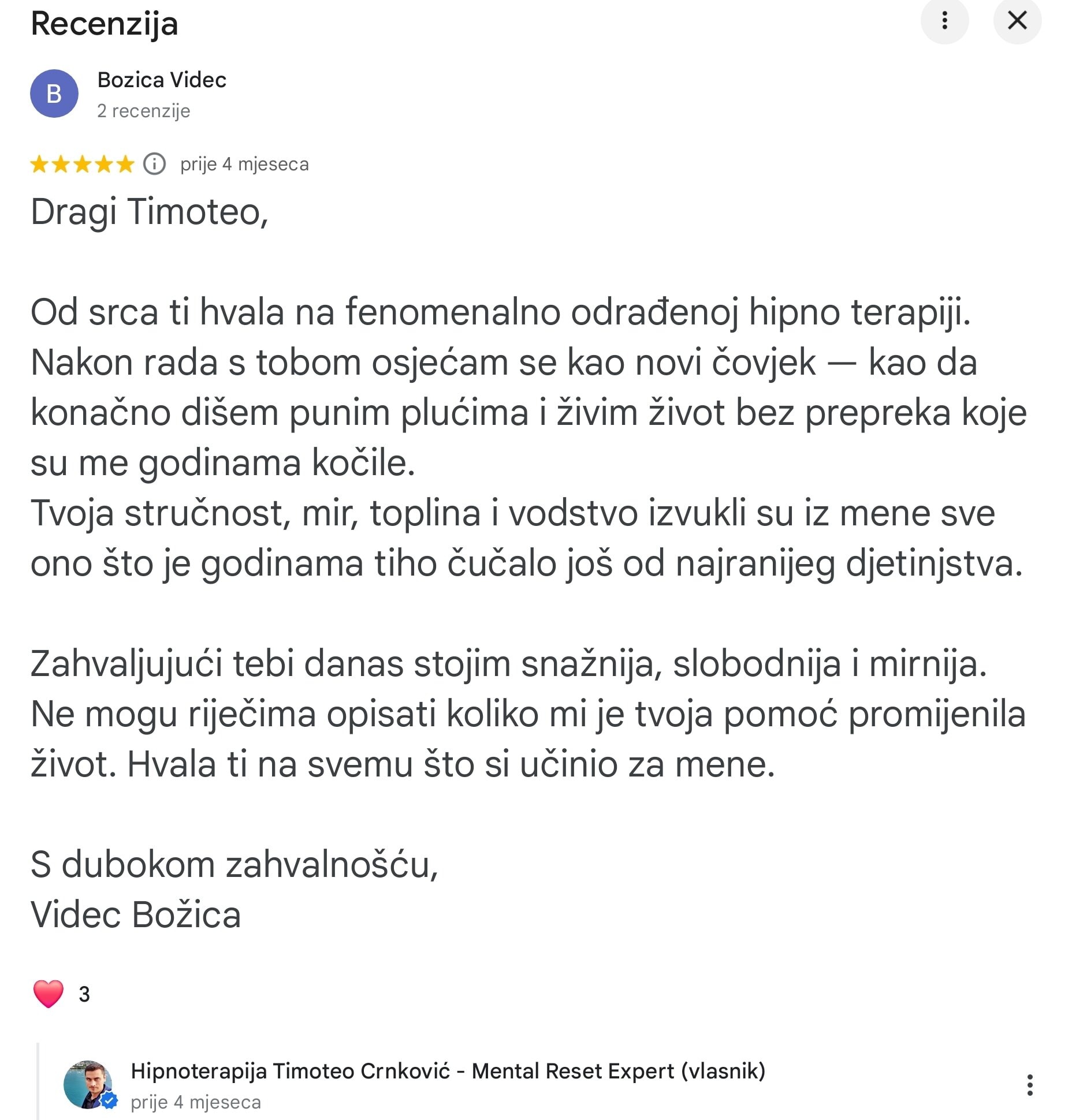This screenshot has height=1120, width=1072.
Task: Click the reaction count "3"
Action: coord(83,994)
